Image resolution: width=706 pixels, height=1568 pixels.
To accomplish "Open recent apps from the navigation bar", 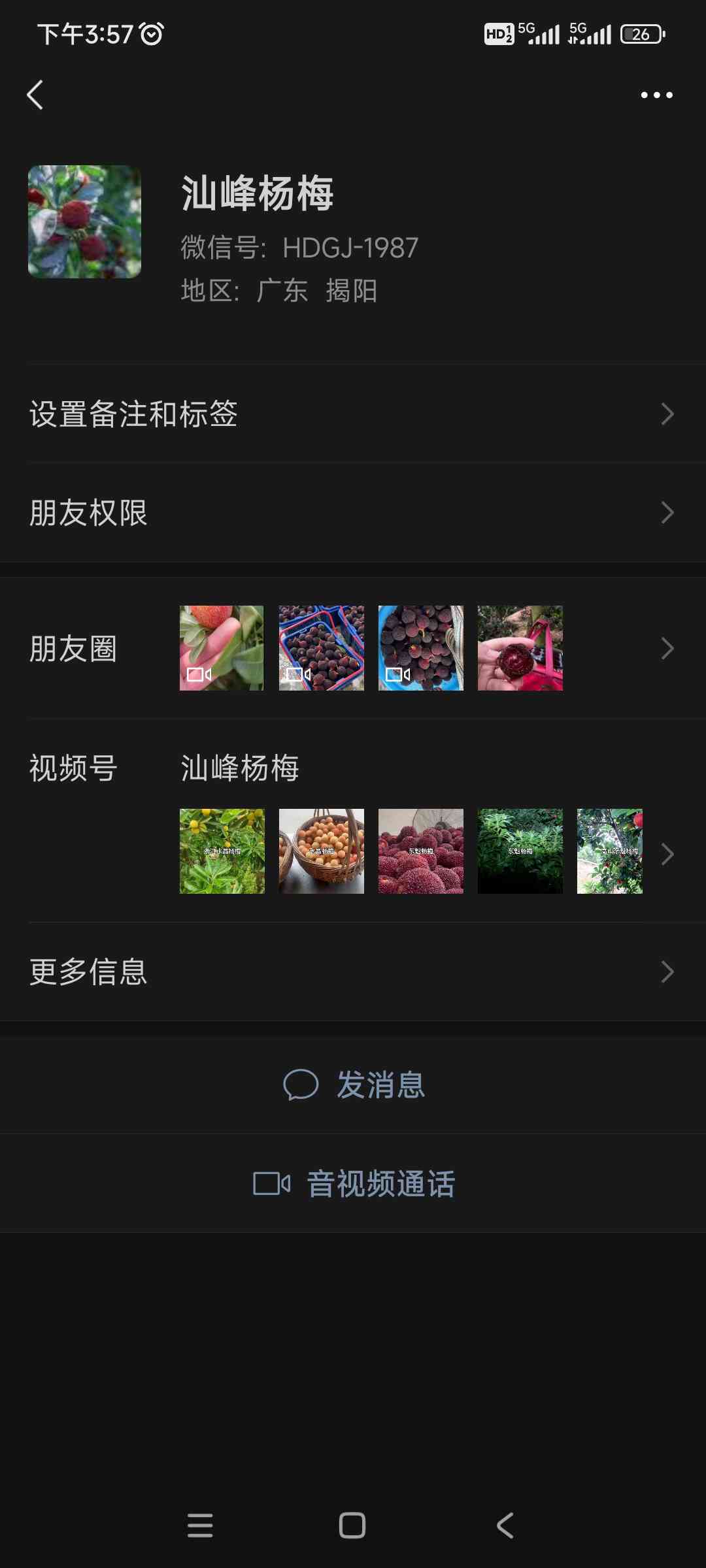I will coord(200,1526).
